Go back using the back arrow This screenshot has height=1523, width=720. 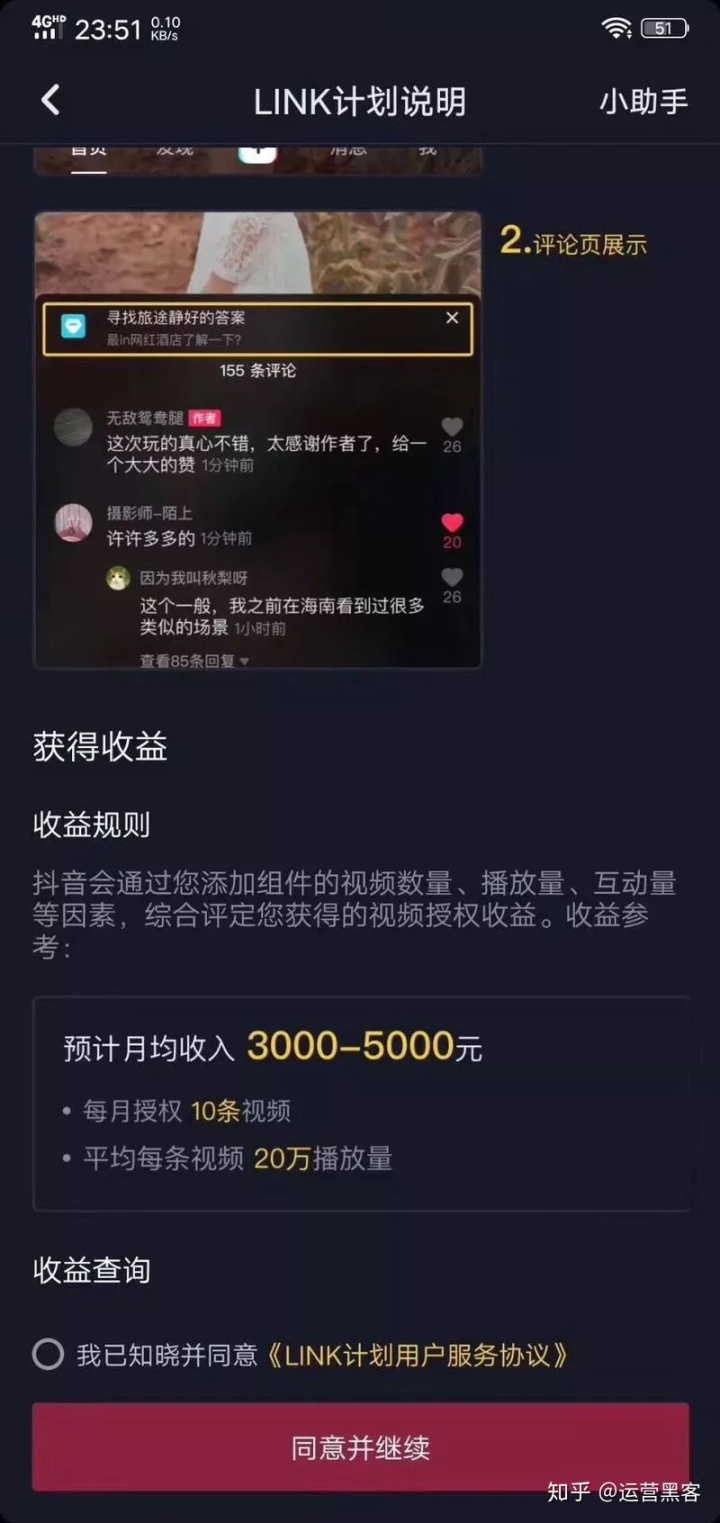click(51, 100)
